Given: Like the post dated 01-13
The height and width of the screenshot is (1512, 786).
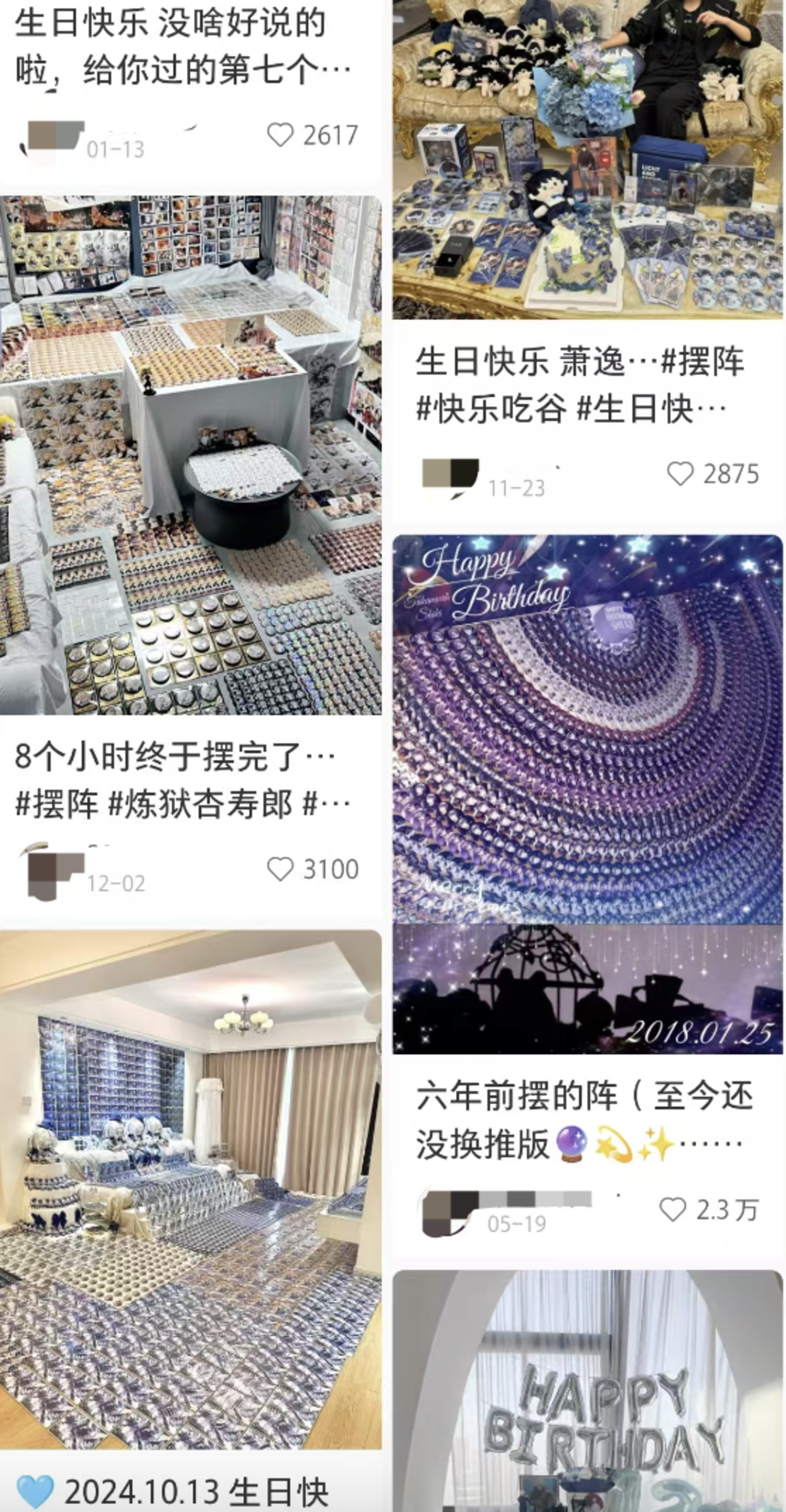Looking at the screenshot, I should [281, 135].
